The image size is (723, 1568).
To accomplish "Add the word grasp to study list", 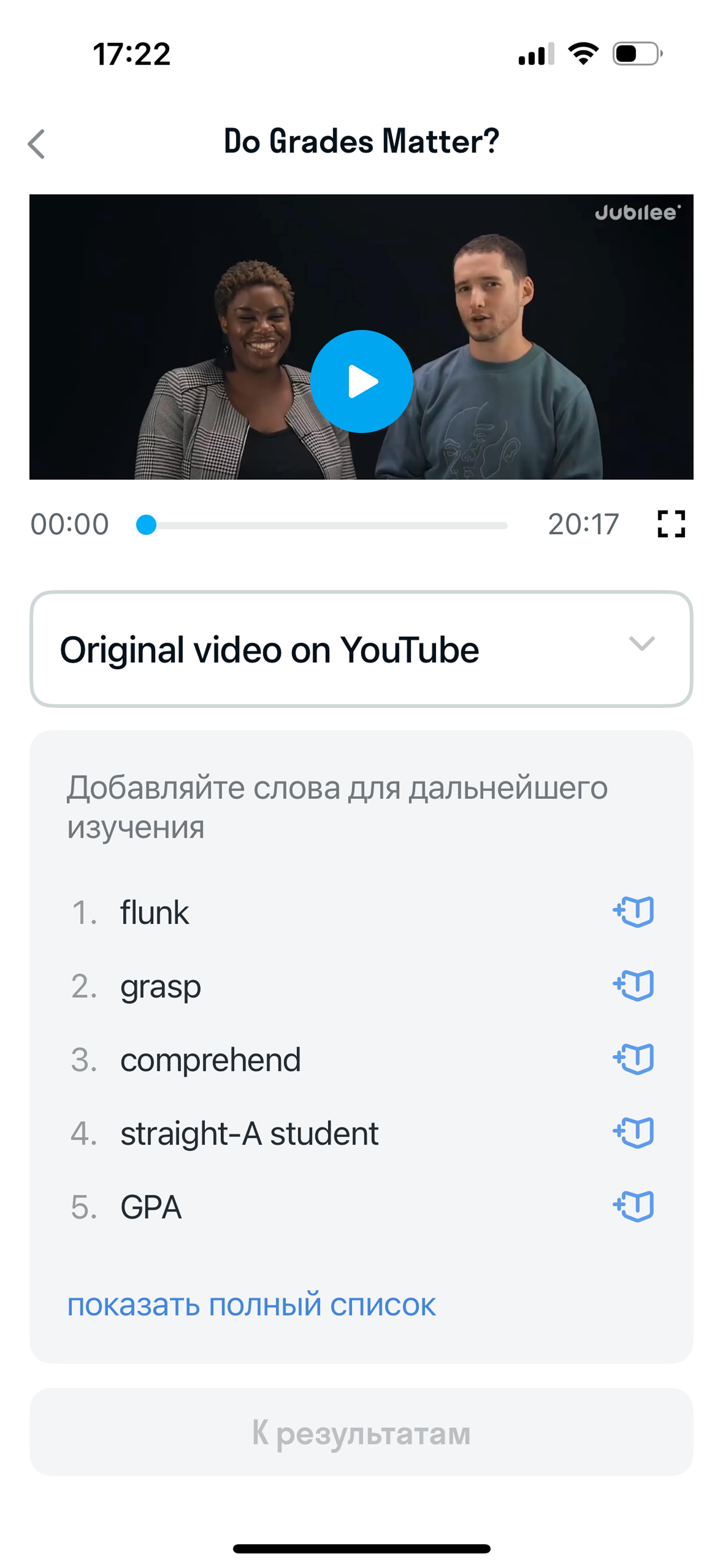I will [634, 985].
